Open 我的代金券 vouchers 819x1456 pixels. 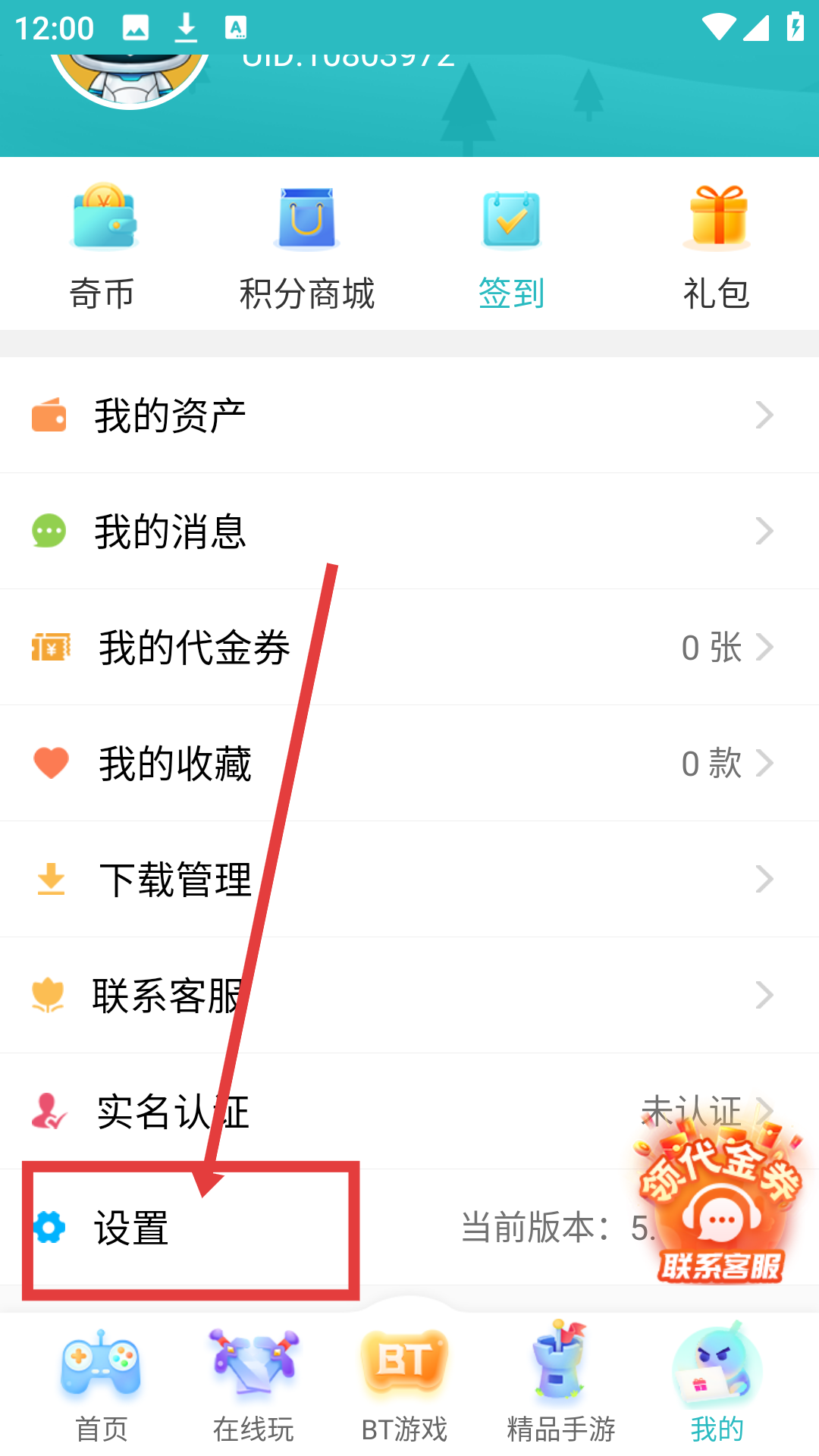(x=409, y=648)
